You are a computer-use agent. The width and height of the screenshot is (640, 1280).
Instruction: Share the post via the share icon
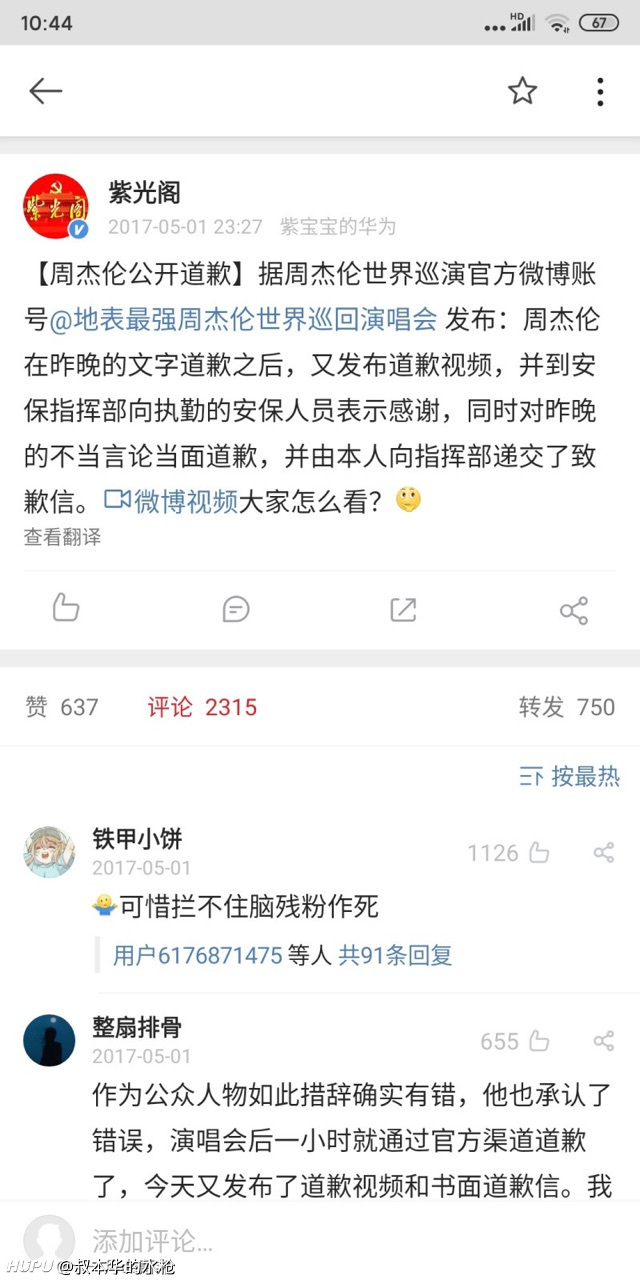[x=574, y=610]
